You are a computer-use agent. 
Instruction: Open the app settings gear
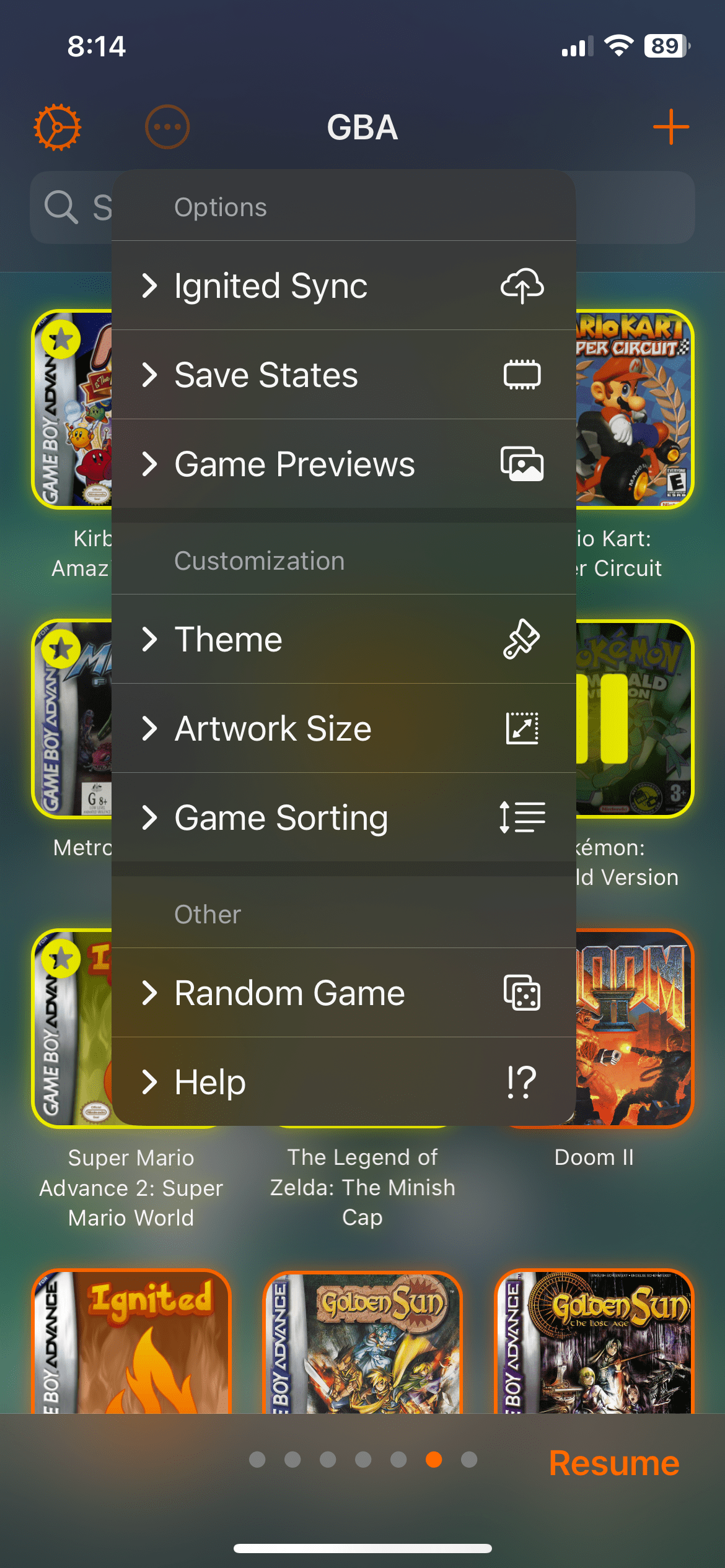(x=58, y=126)
